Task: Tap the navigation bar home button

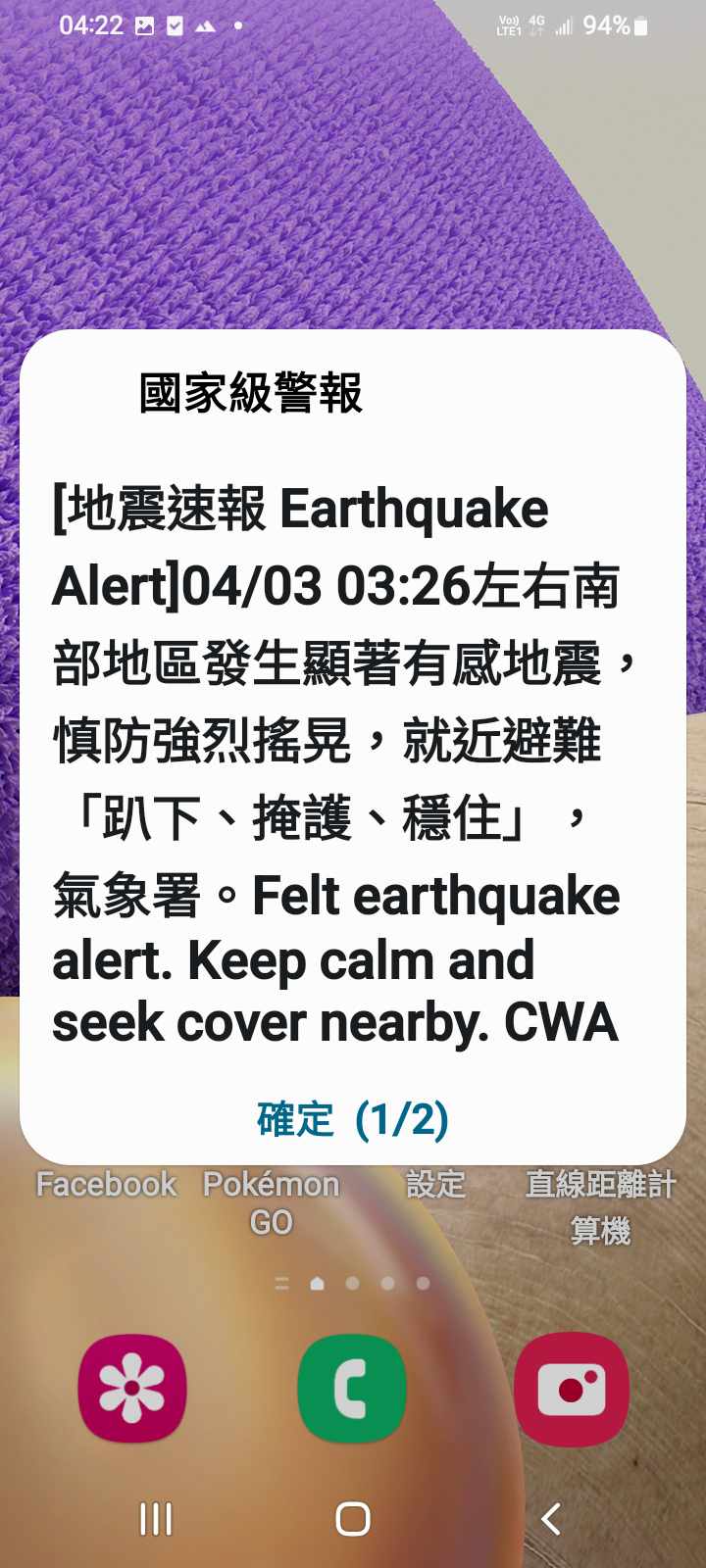Action: pos(352,1519)
